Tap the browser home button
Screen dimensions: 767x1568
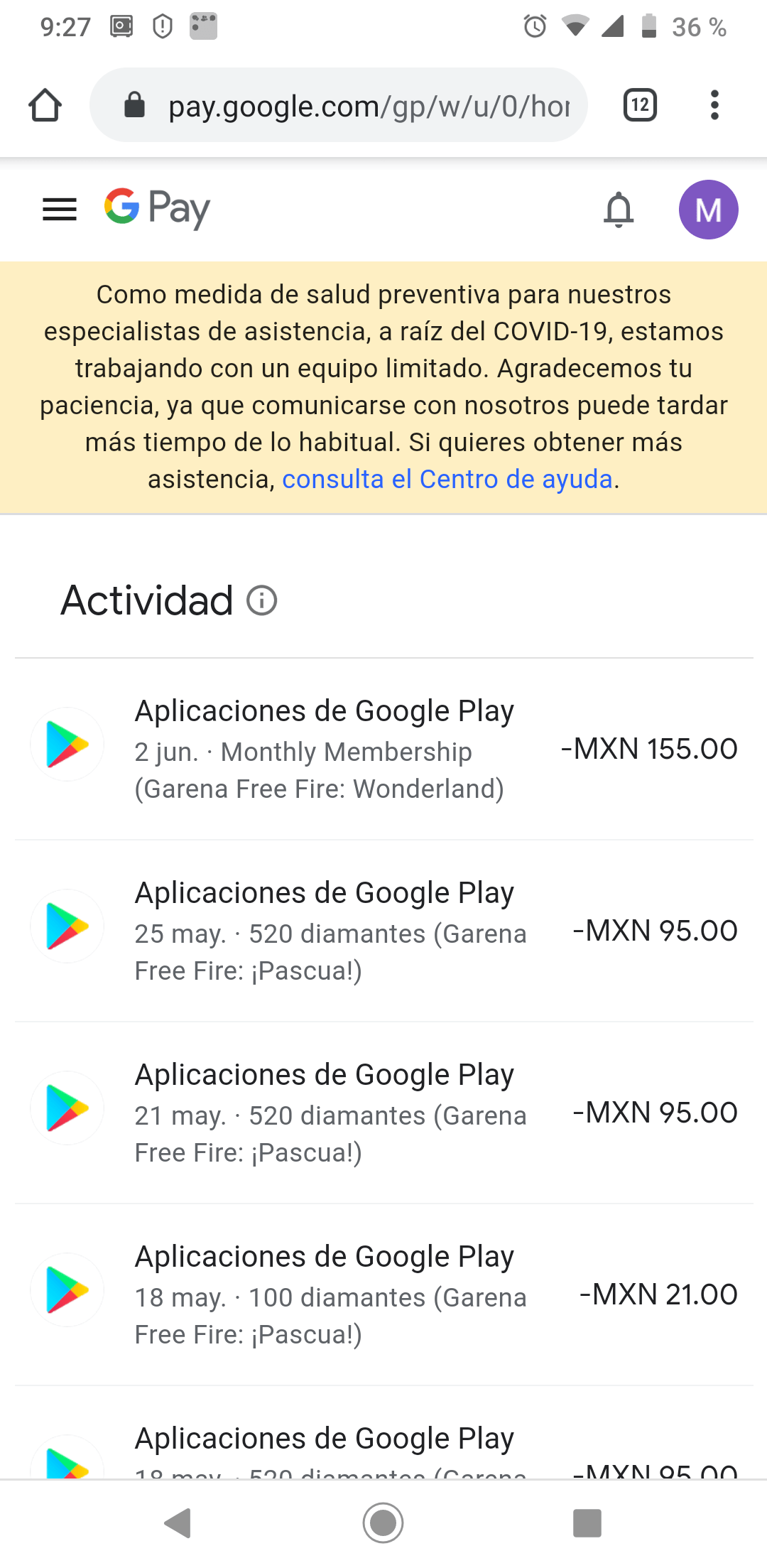[x=45, y=106]
